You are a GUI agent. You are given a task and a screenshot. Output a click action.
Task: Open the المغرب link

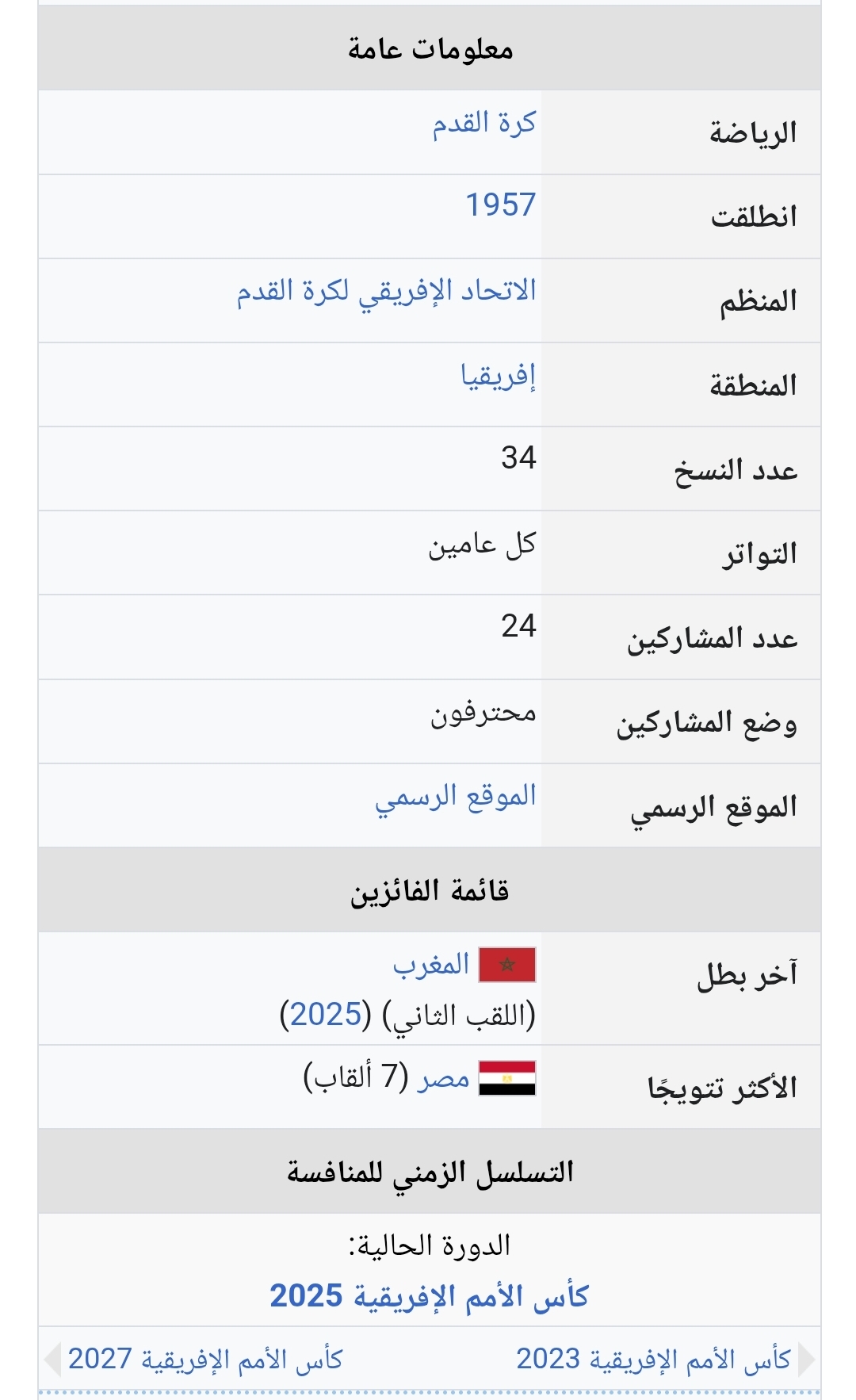(x=431, y=965)
